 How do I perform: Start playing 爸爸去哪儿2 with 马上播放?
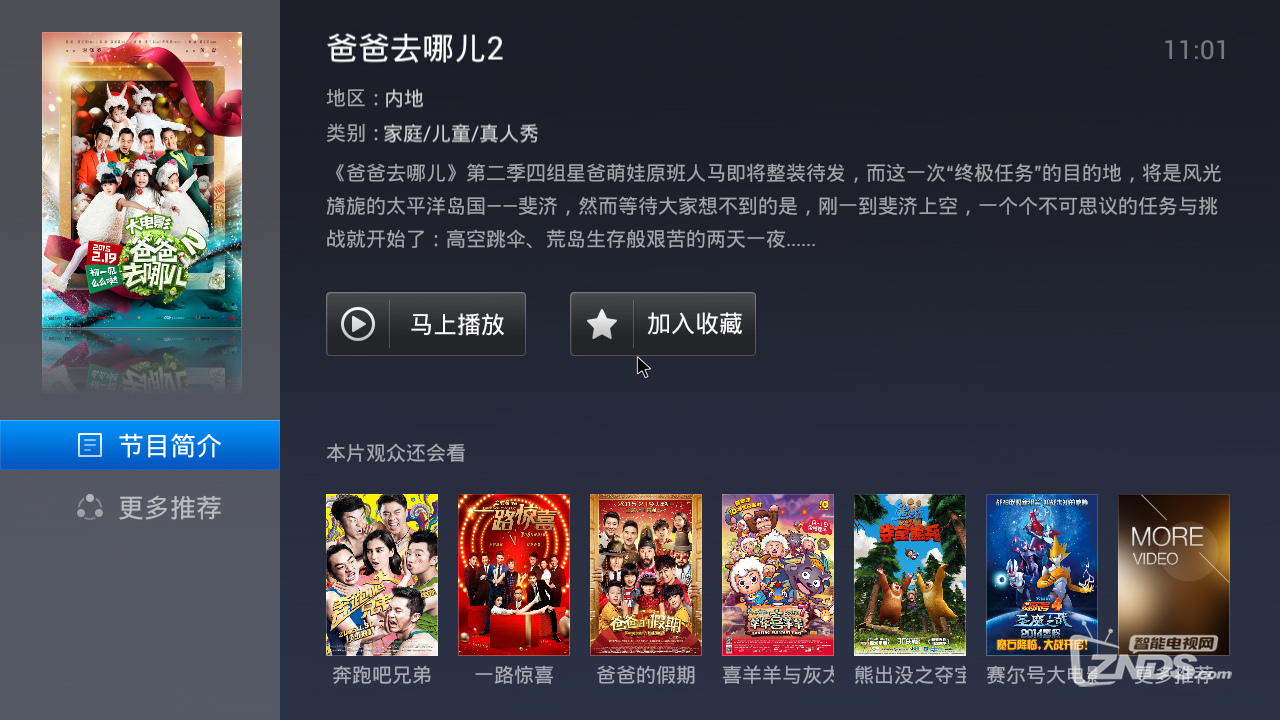point(426,324)
